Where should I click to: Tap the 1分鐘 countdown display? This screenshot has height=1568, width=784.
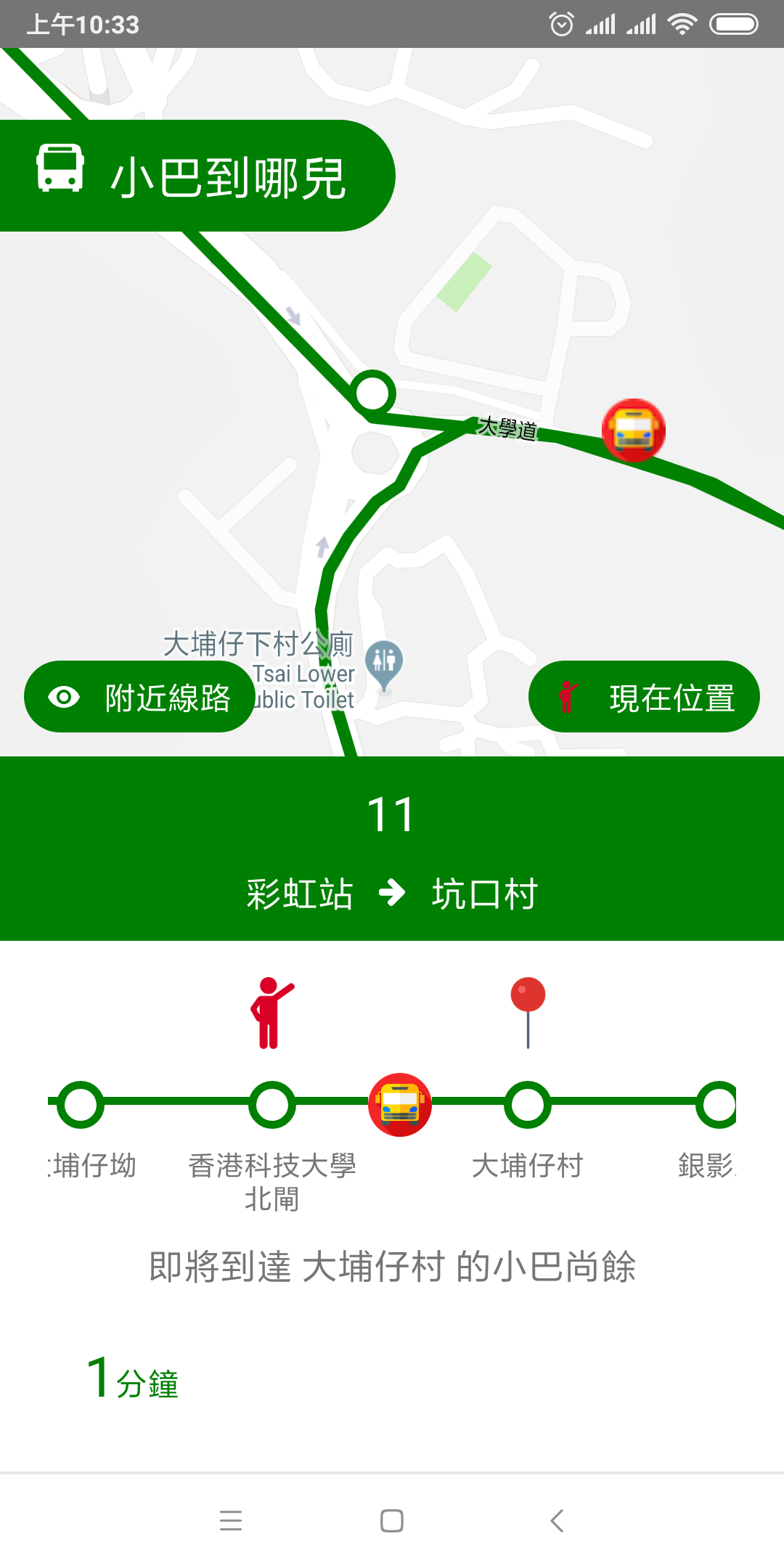point(133,1378)
